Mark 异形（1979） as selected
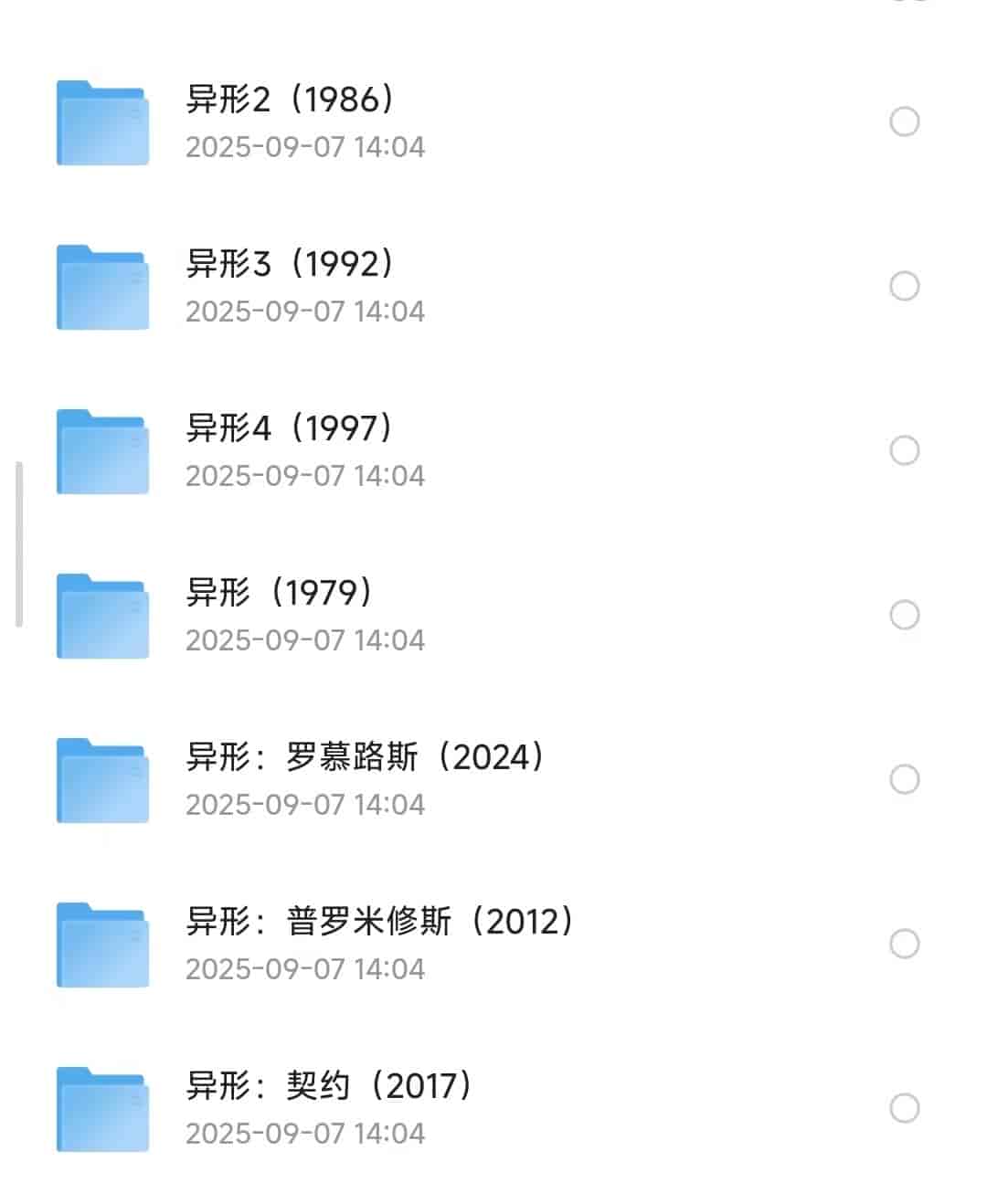This screenshot has width=987, height=1204. click(x=904, y=615)
